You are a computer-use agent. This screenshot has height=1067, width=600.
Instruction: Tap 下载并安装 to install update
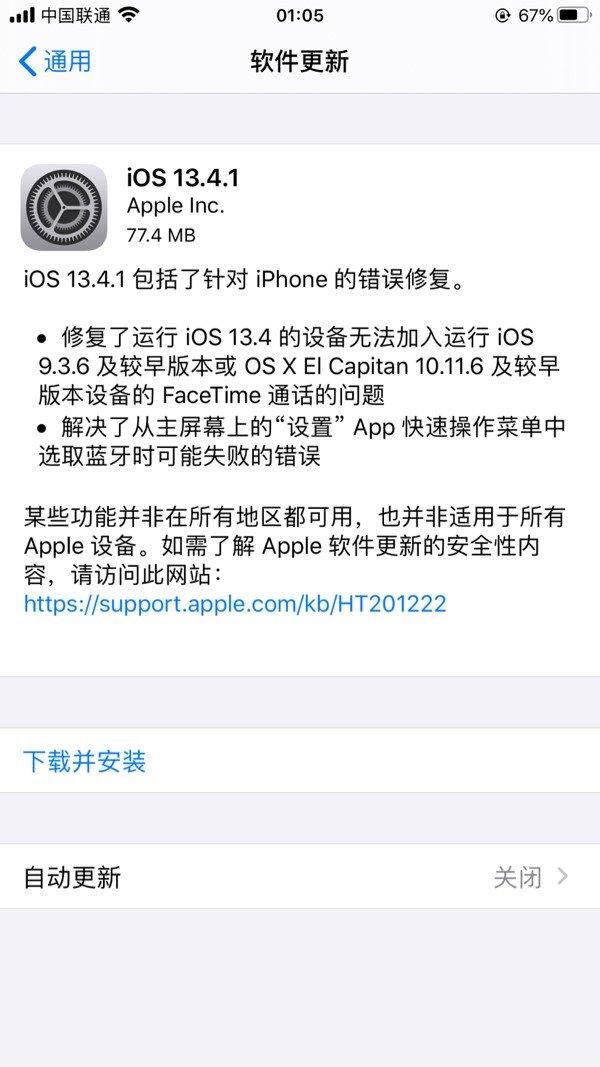coord(85,762)
